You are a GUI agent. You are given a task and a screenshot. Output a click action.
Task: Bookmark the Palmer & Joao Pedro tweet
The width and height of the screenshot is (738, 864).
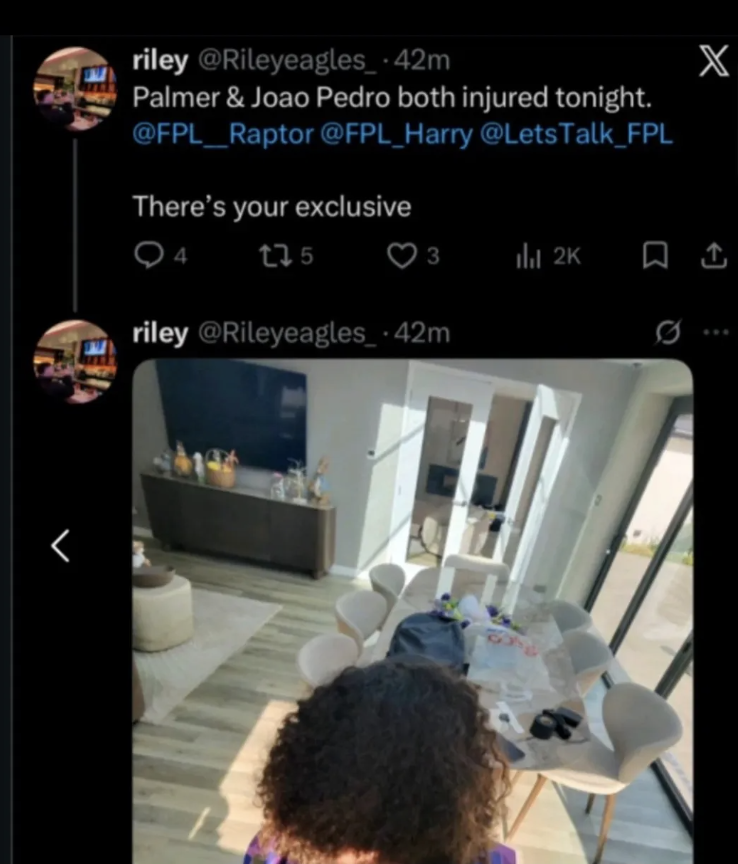tap(654, 256)
